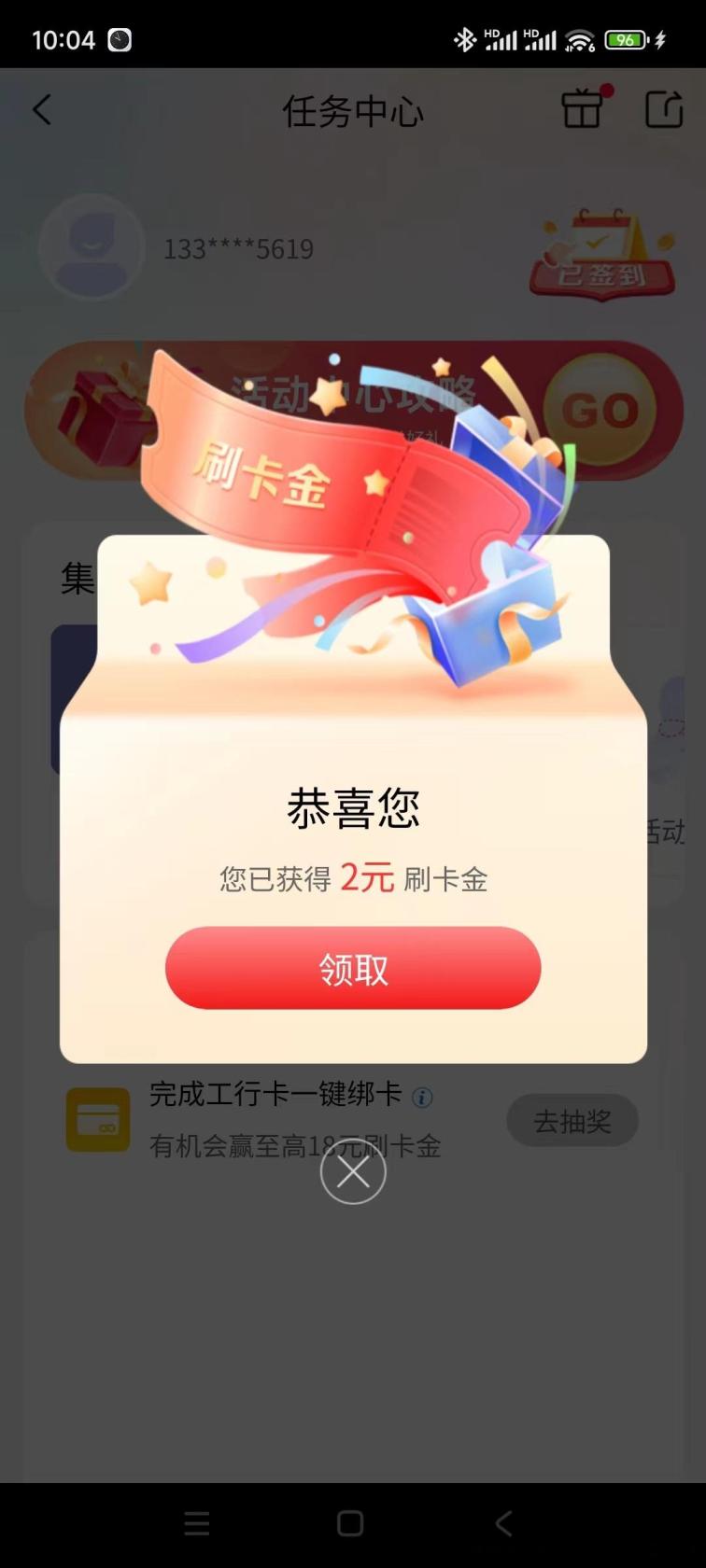
Task: Tap the system home button
Action: [x=350, y=1524]
